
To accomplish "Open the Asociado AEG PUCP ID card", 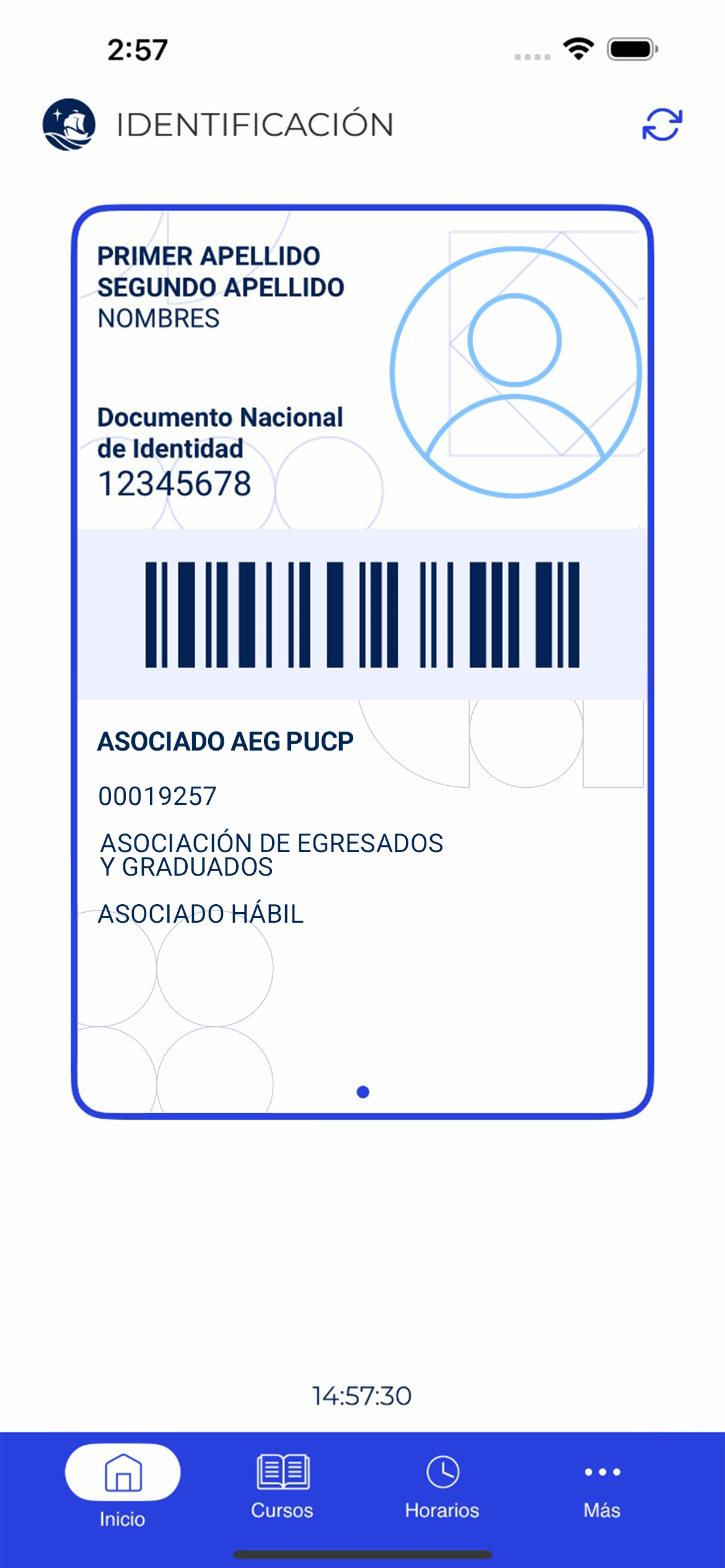I will click(x=362, y=661).
